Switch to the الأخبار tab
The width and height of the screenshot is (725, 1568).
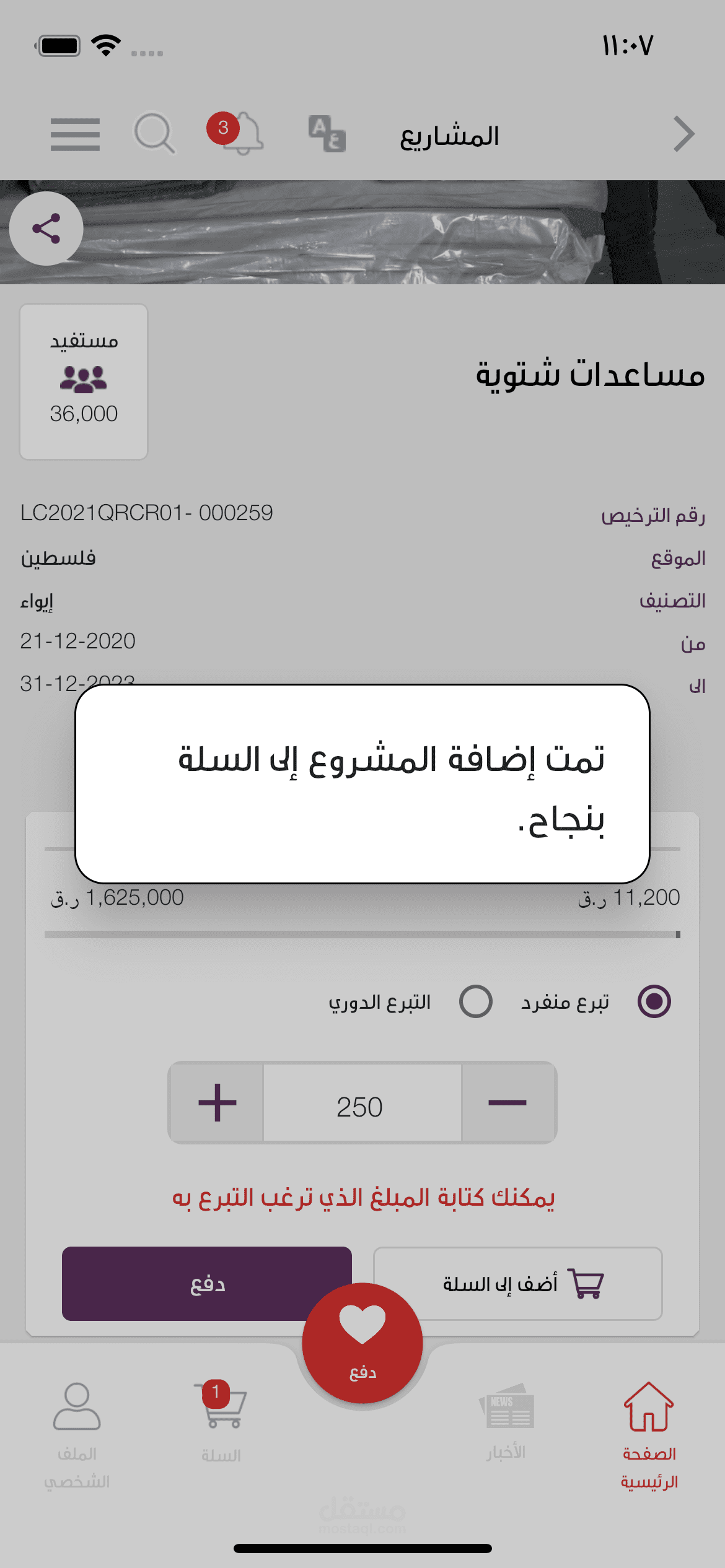(x=506, y=1422)
